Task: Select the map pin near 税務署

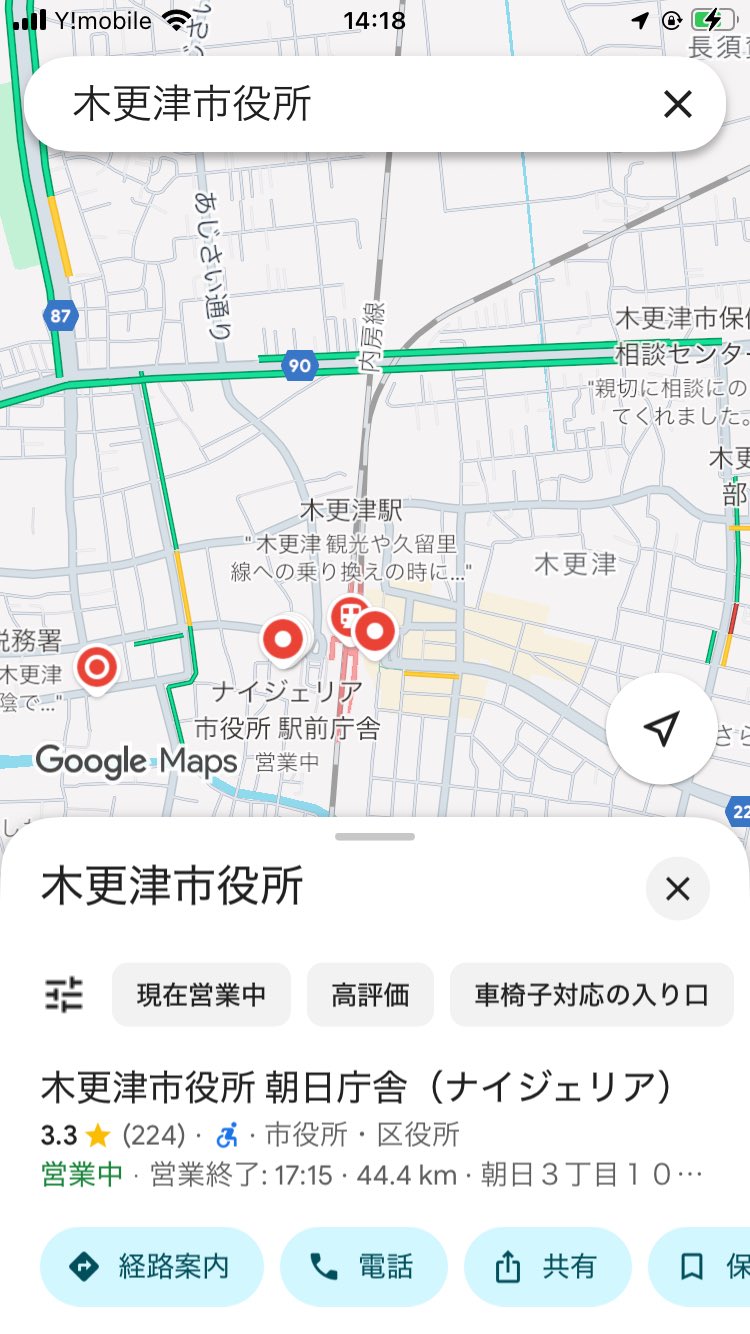Action: (x=97, y=666)
